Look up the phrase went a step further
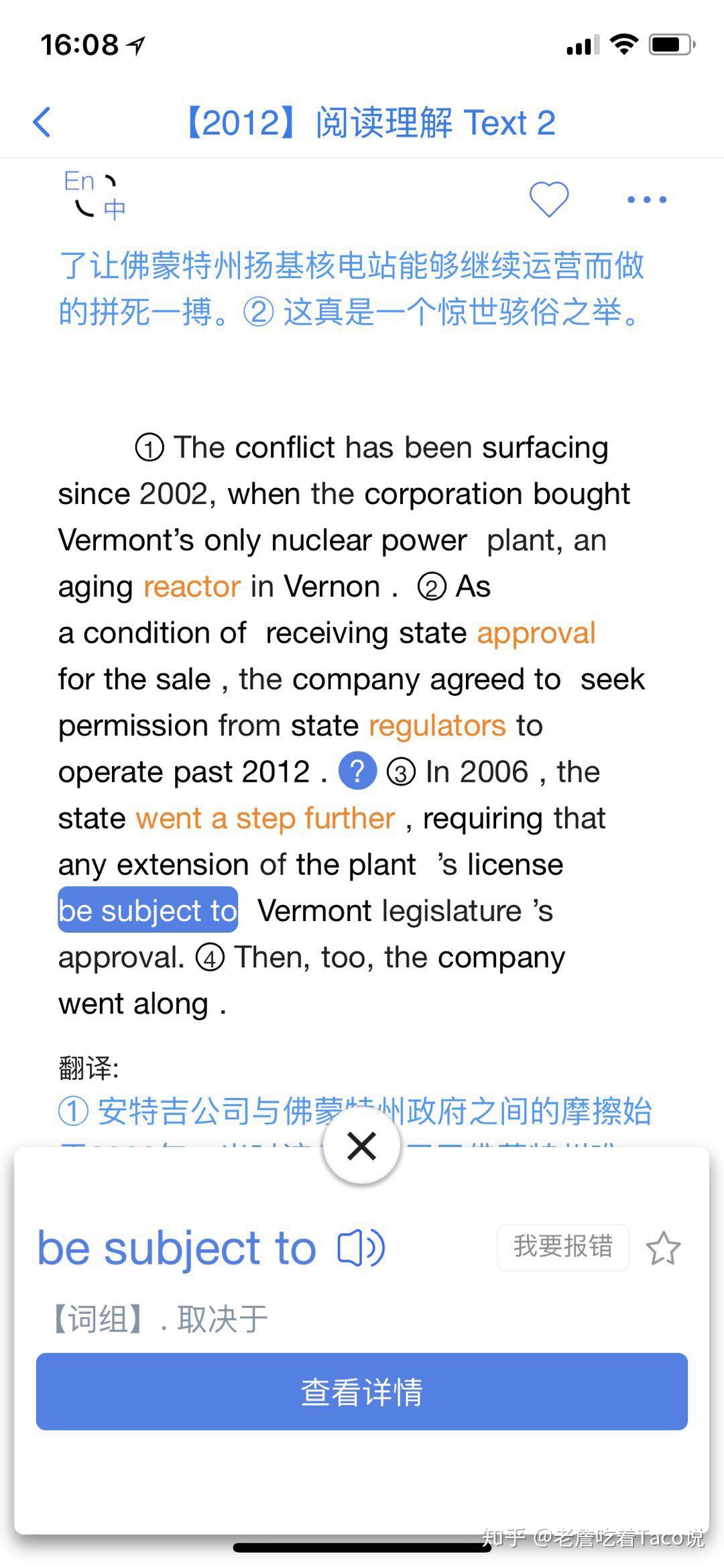This screenshot has height=1568, width=724. tap(265, 818)
